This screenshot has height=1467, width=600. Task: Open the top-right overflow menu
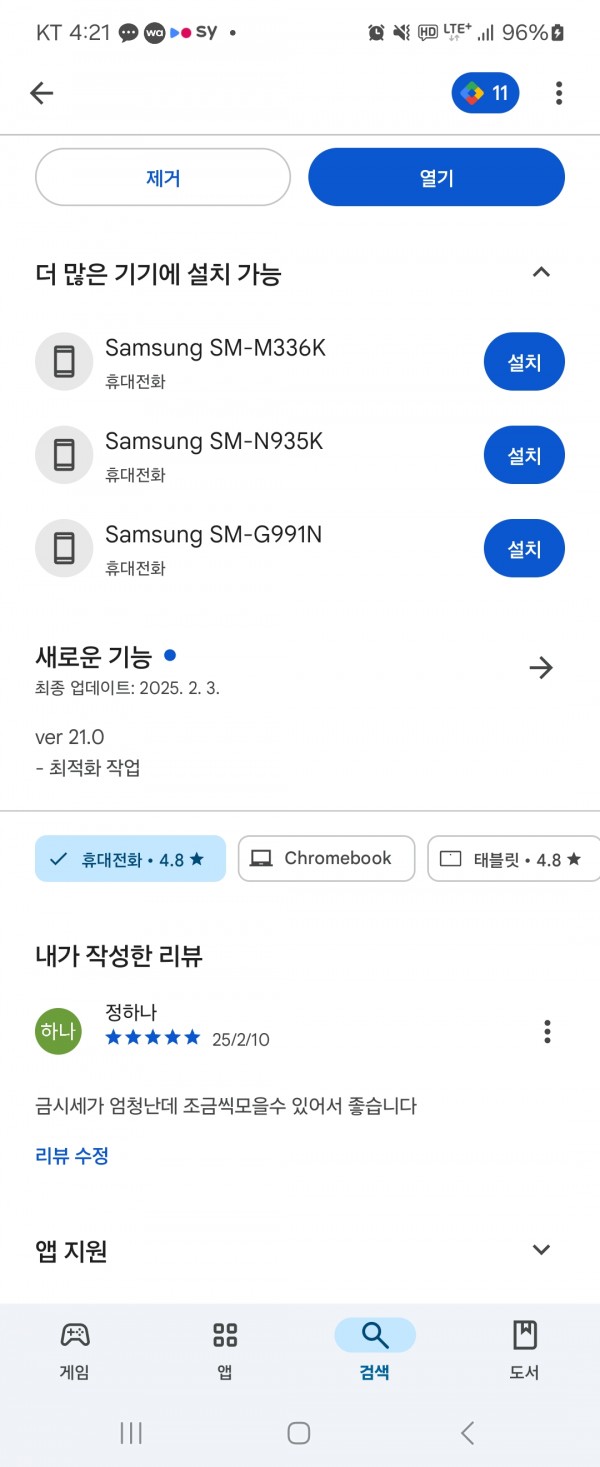pos(558,94)
